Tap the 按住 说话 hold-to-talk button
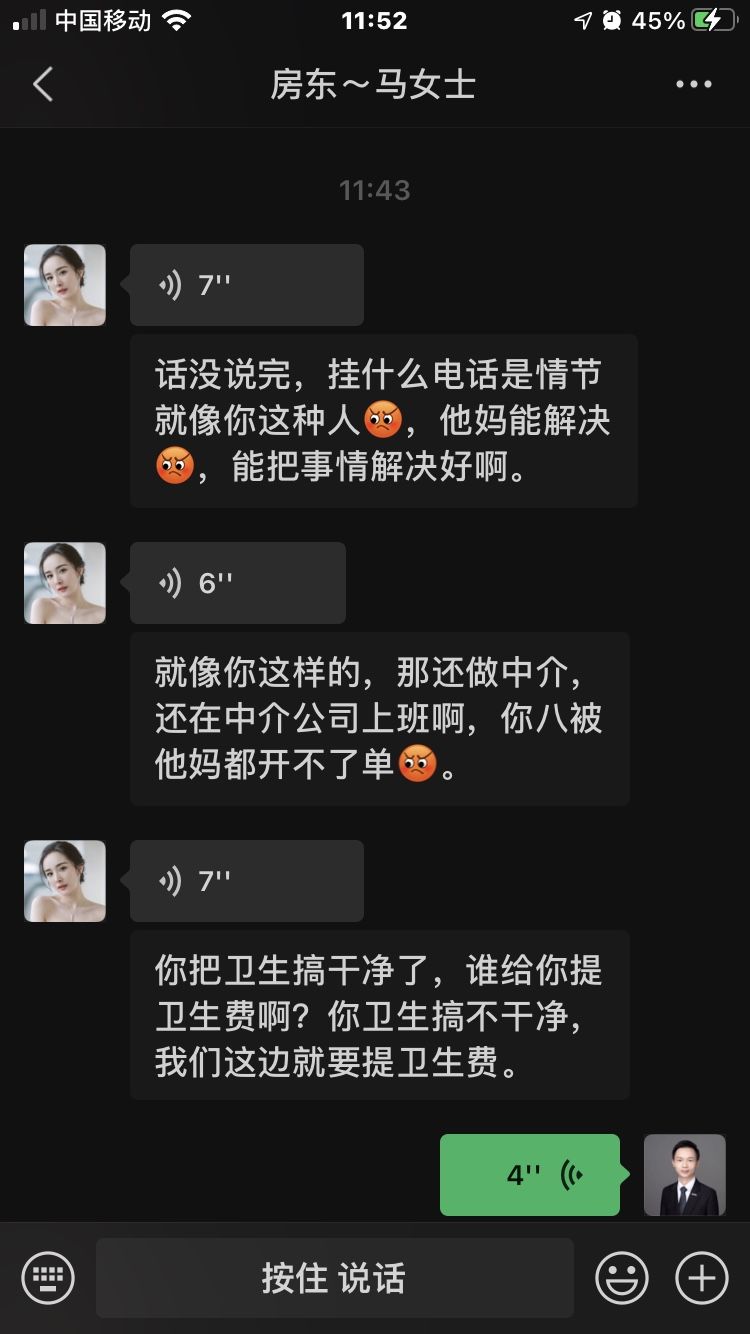This screenshot has width=750, height=1334. [334, 1277]
